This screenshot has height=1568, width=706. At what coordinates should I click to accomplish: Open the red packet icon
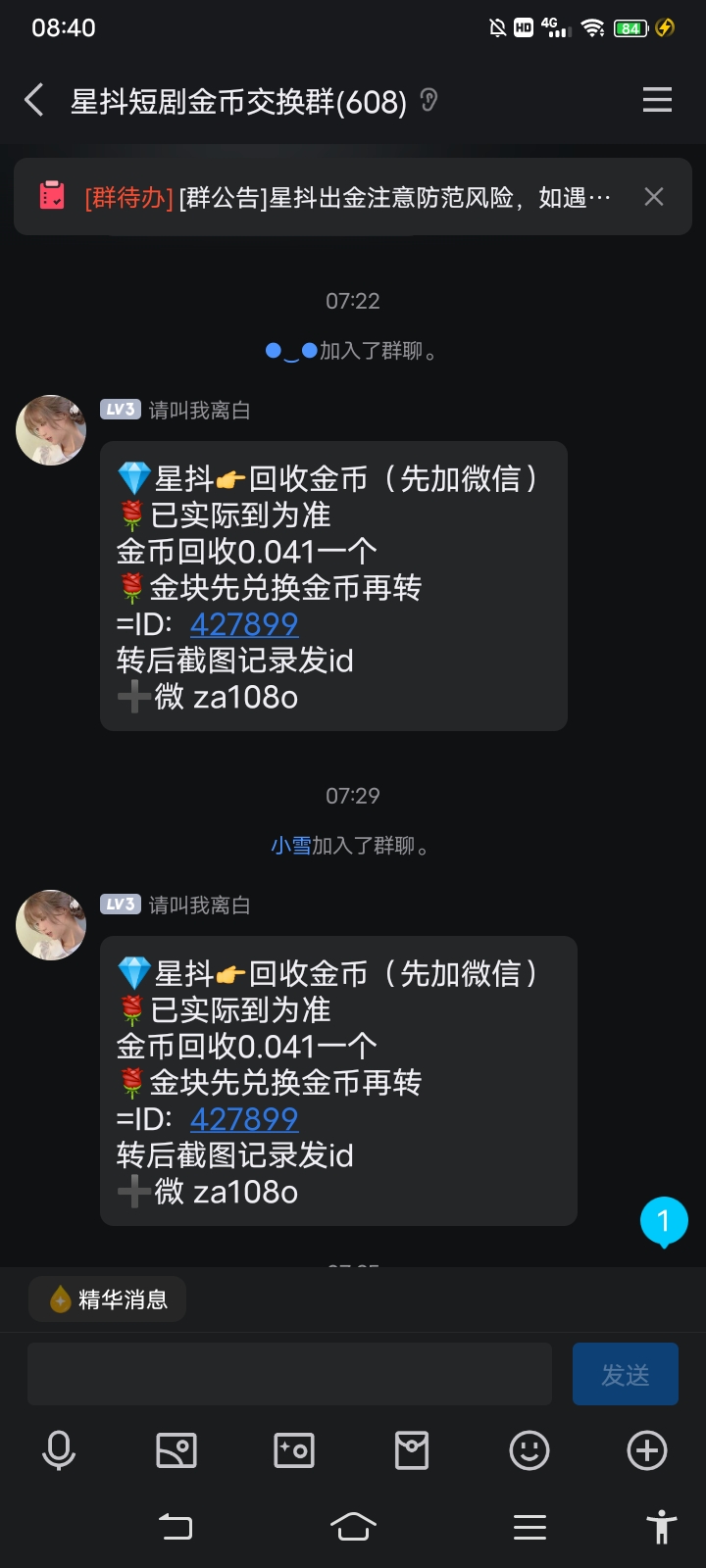[x=412, y=1450]
